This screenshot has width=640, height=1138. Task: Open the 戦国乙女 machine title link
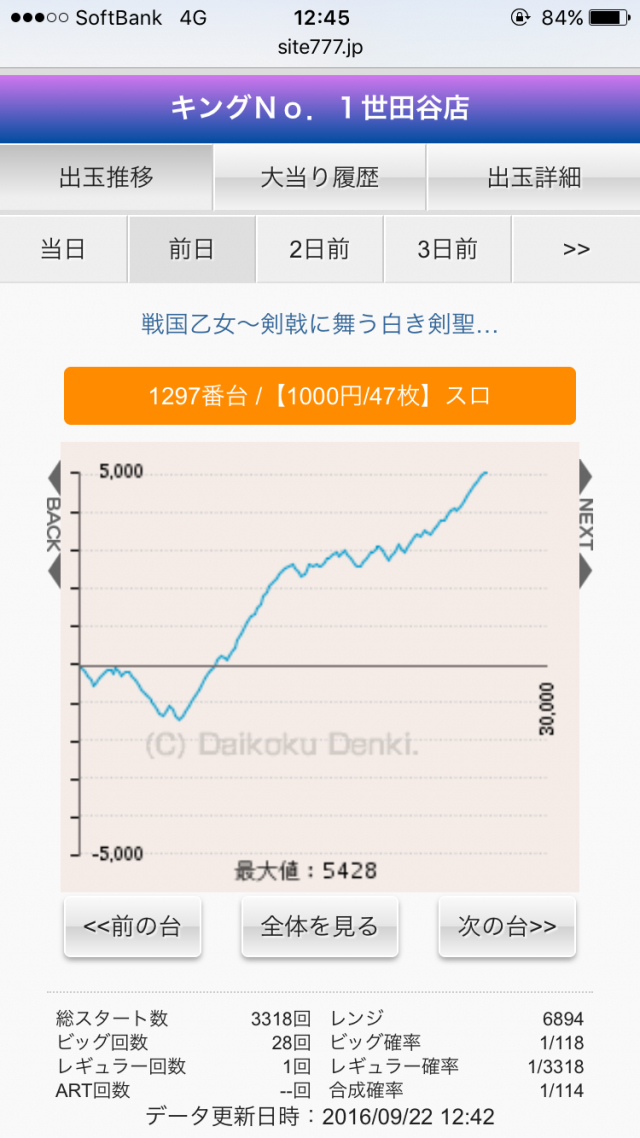click(x=319, y=324)
